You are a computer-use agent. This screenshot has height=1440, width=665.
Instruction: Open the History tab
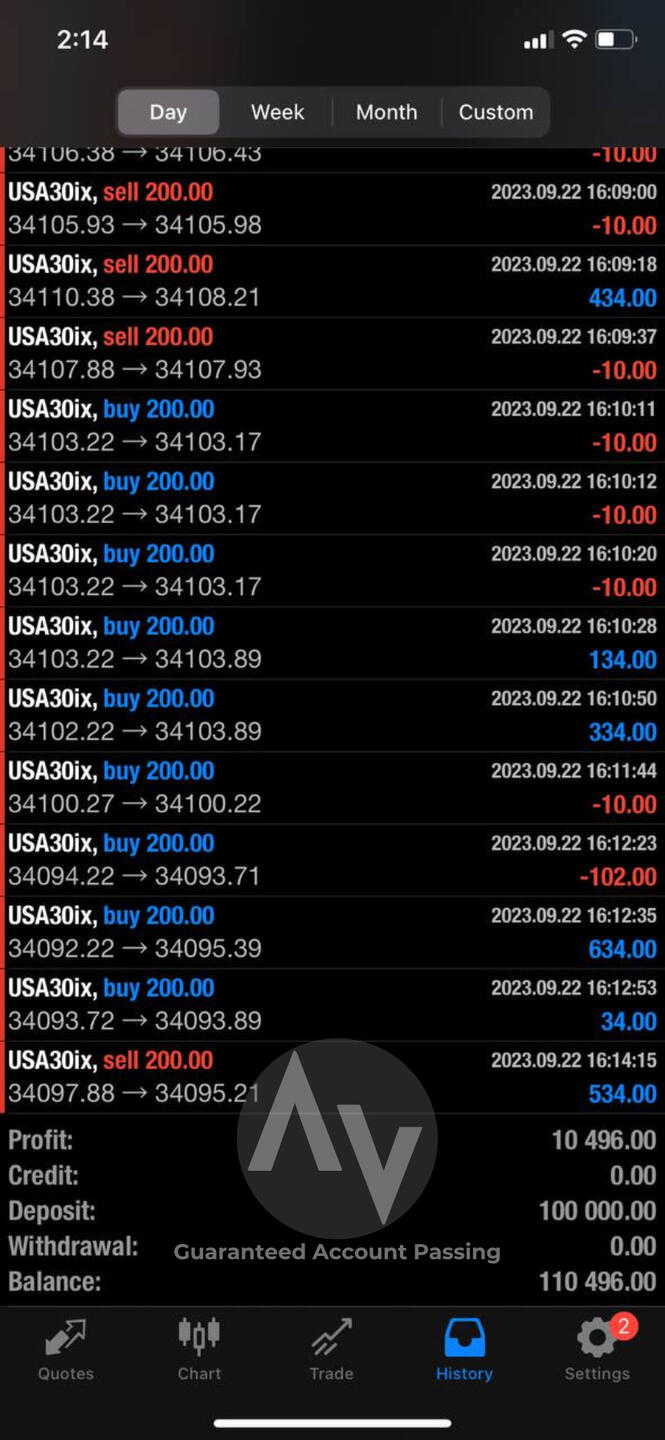pos(464,1350)
